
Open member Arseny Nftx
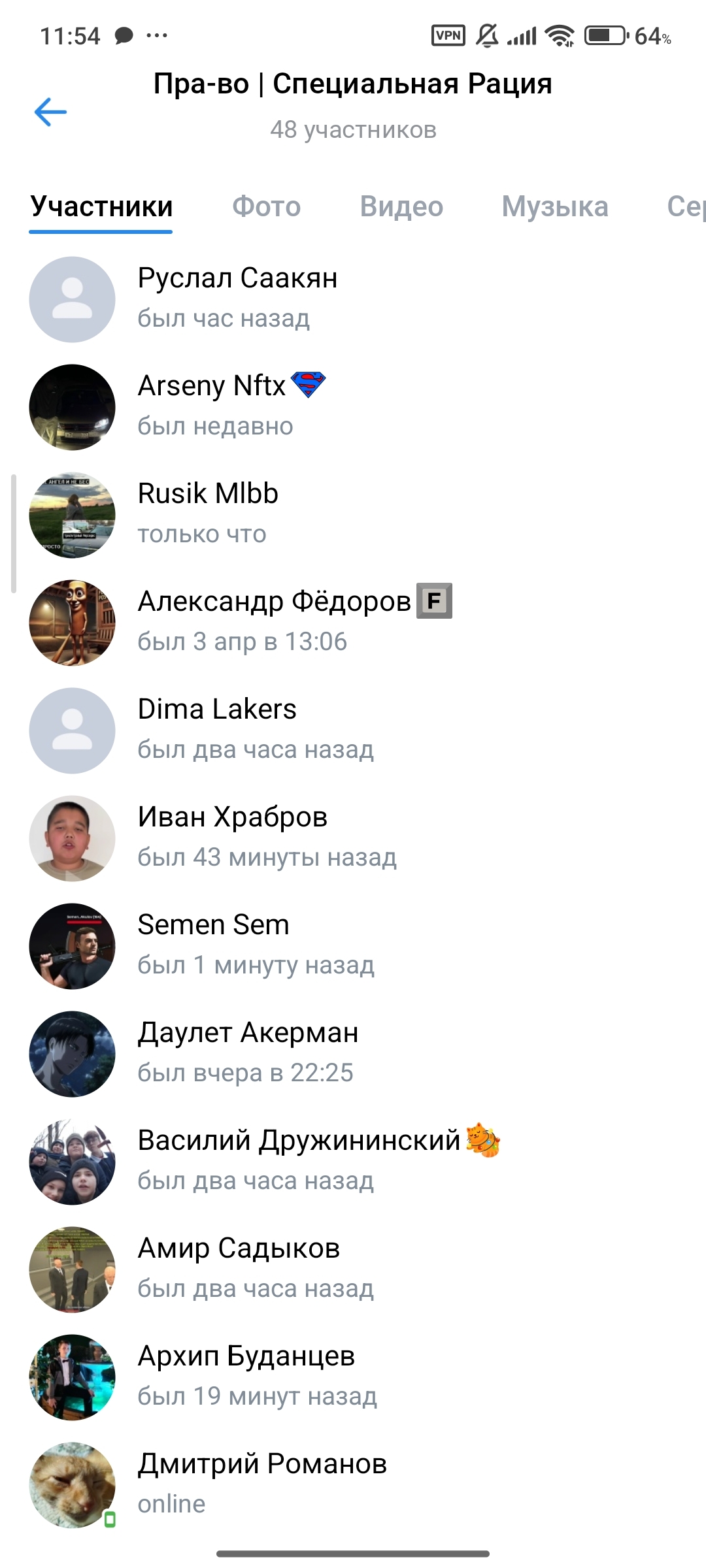tap(216, 406)
